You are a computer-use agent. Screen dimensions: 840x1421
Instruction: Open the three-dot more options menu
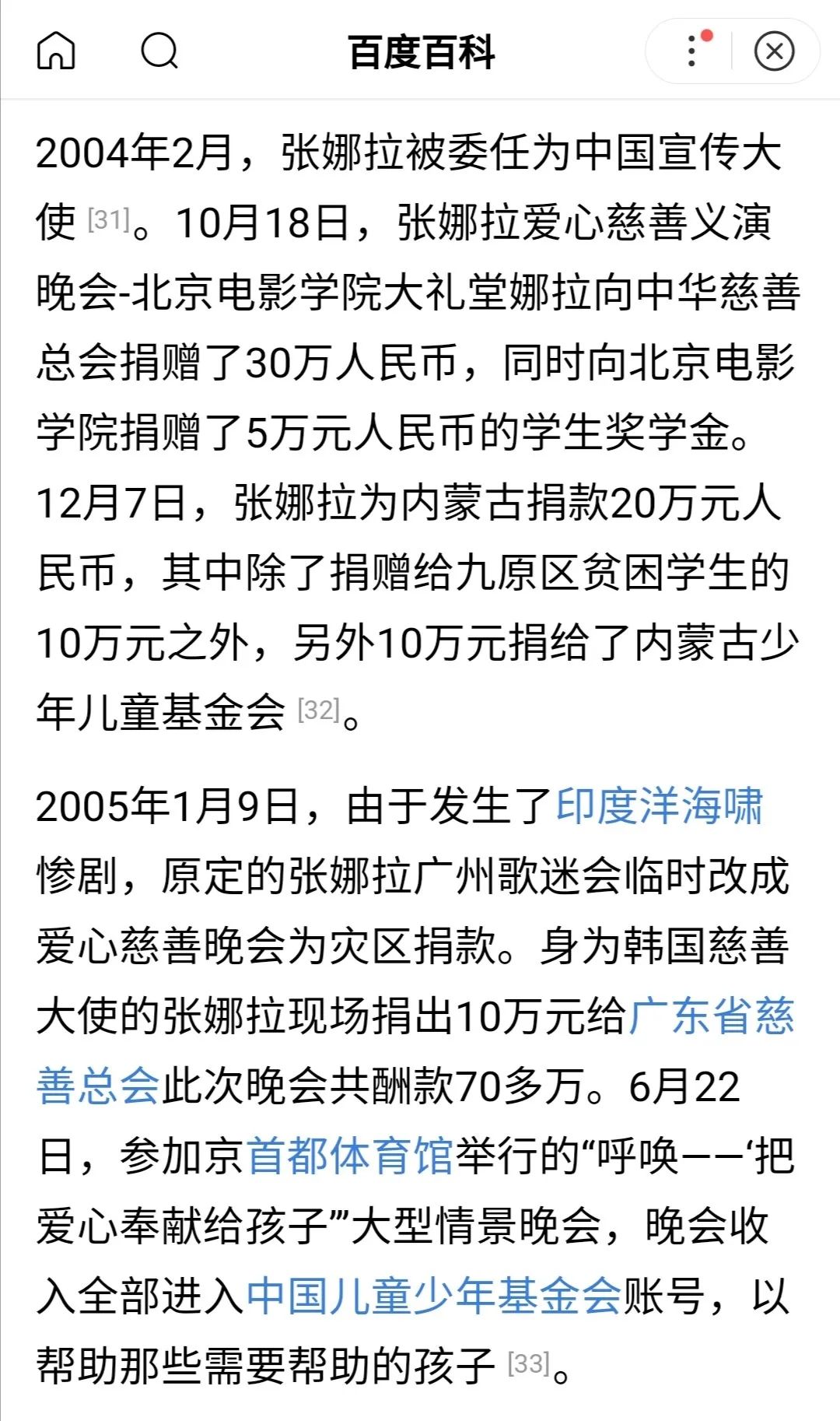pos(691,51)
